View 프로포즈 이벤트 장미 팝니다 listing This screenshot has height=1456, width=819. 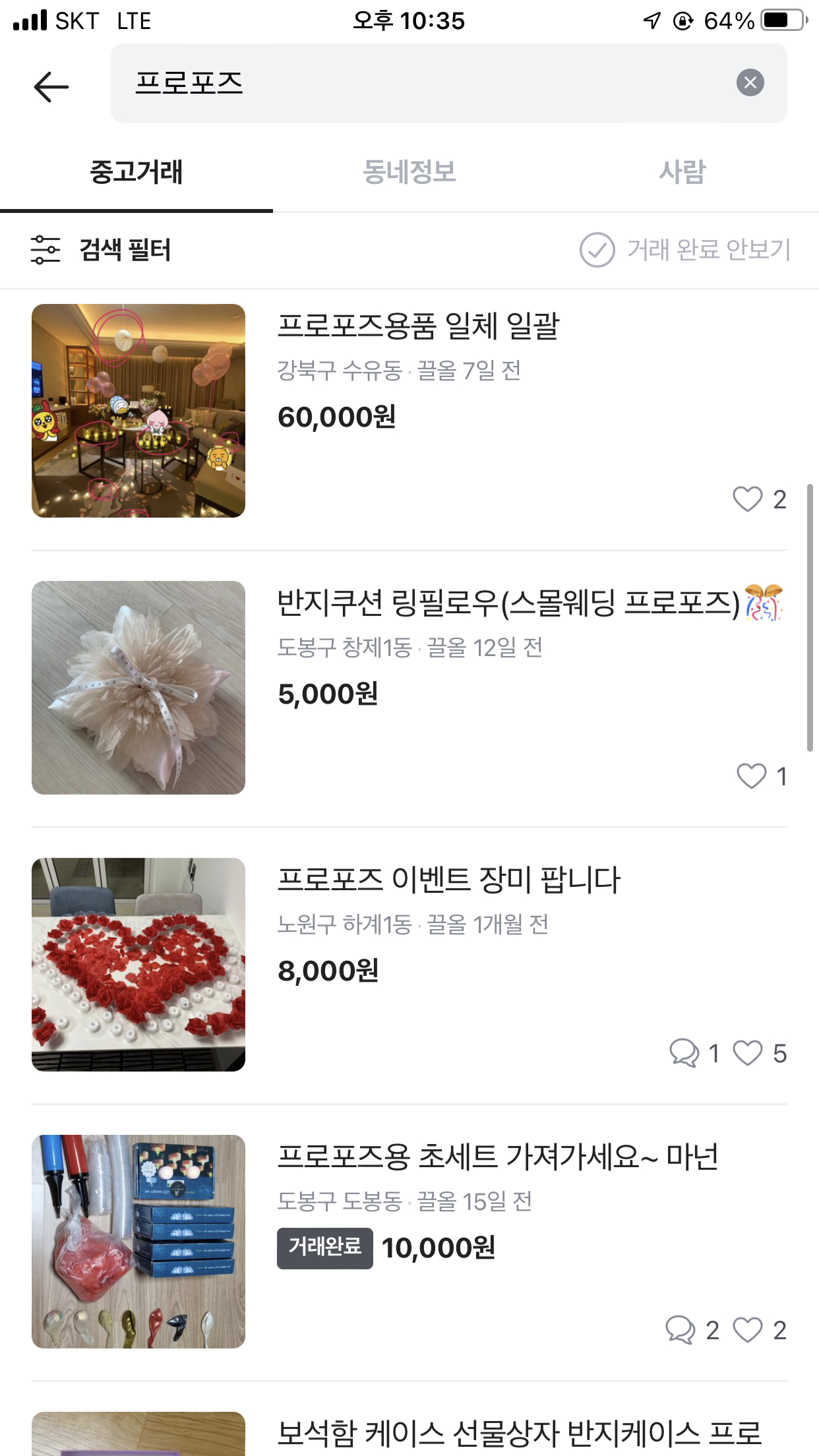point(448,880)
